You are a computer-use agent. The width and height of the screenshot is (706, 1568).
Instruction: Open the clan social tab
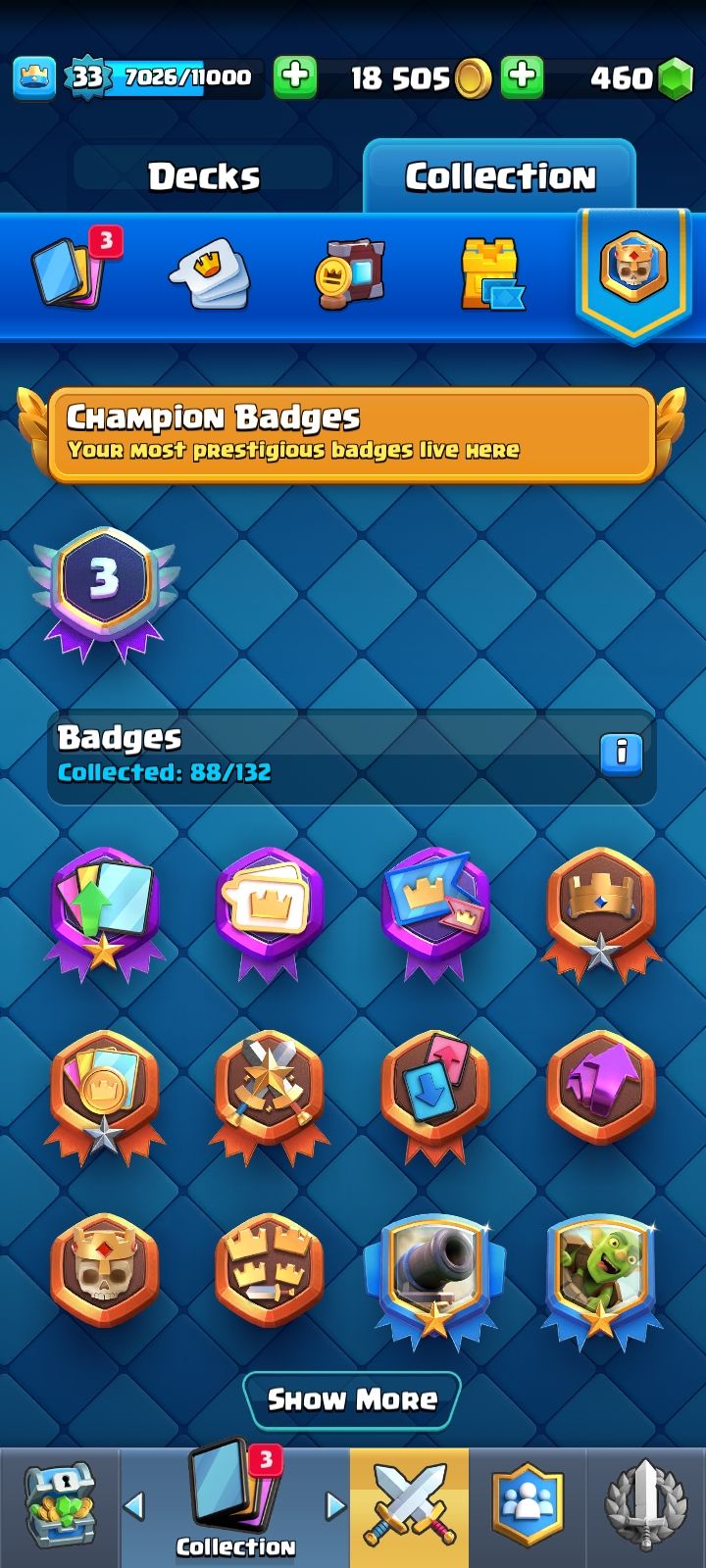pos(528,1506)
